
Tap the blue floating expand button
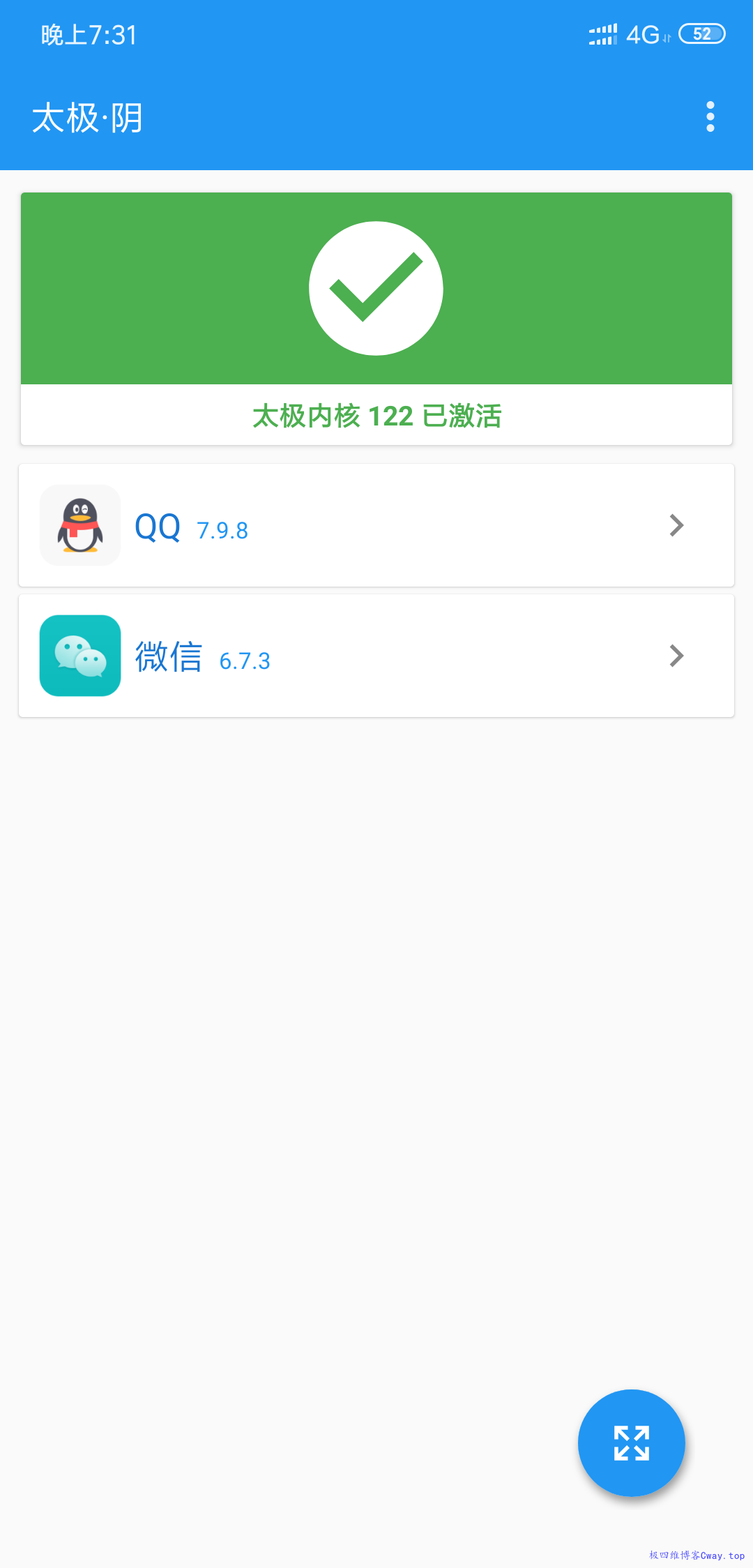tap(632, 1443)
